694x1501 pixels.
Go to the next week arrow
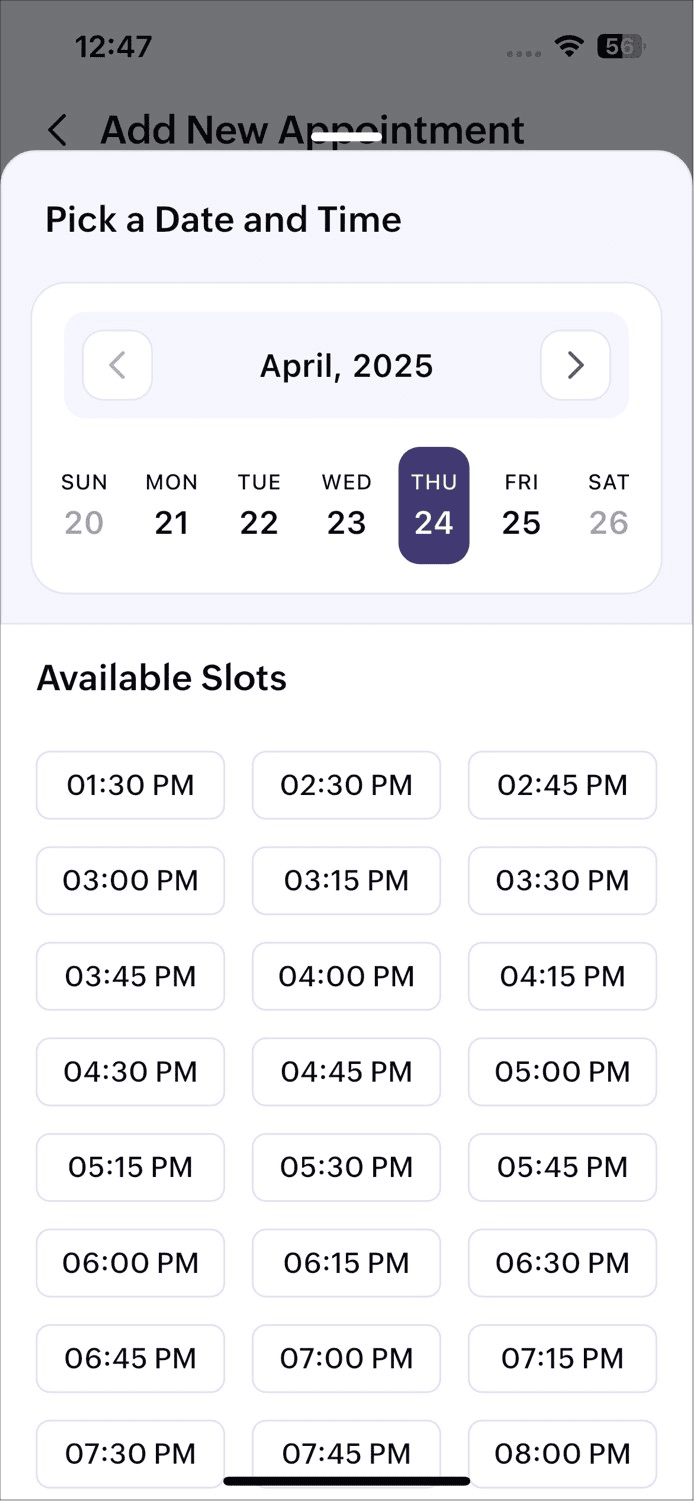[x=575, y=365]
